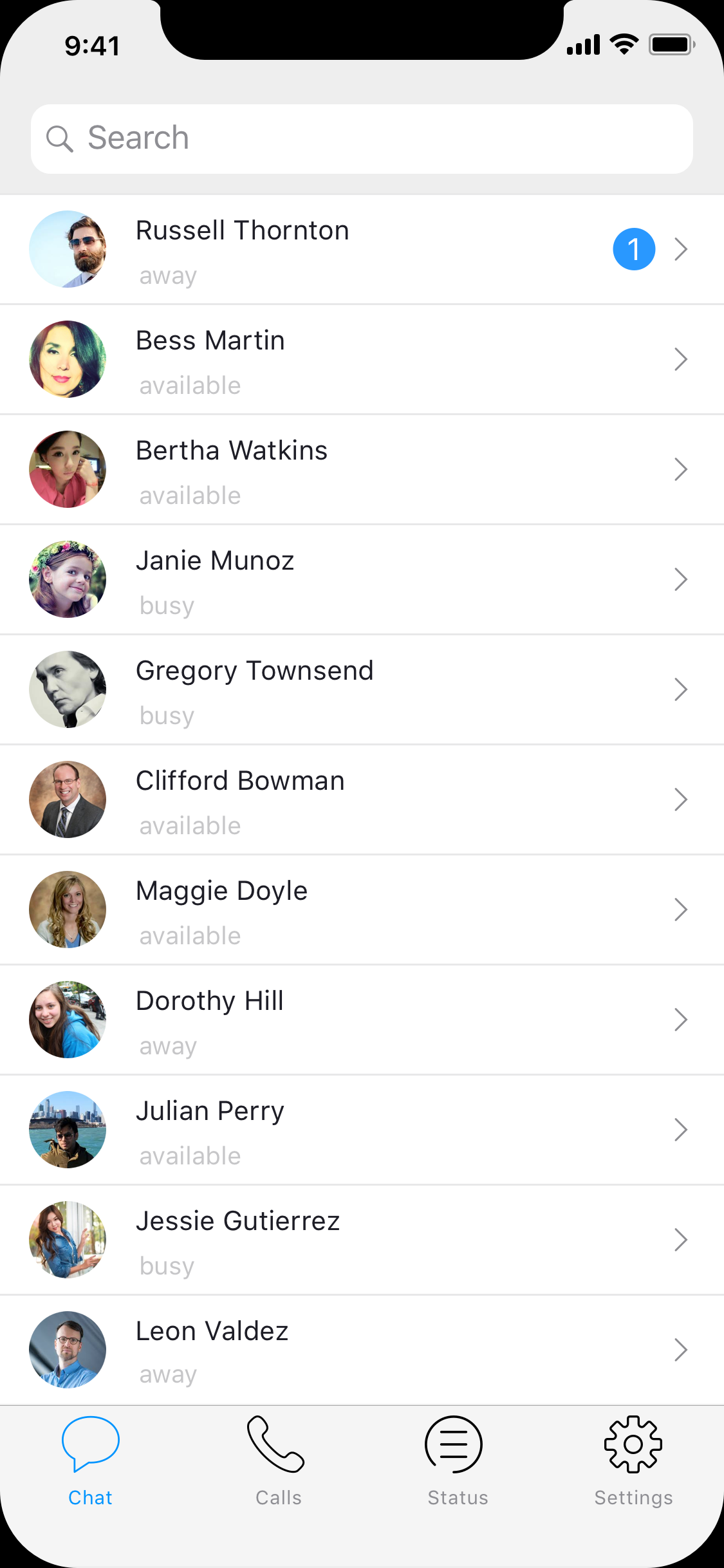724x1568 pixels.
Task: Open the chat with Julian Perry
Action: [x=360, y=1130]
